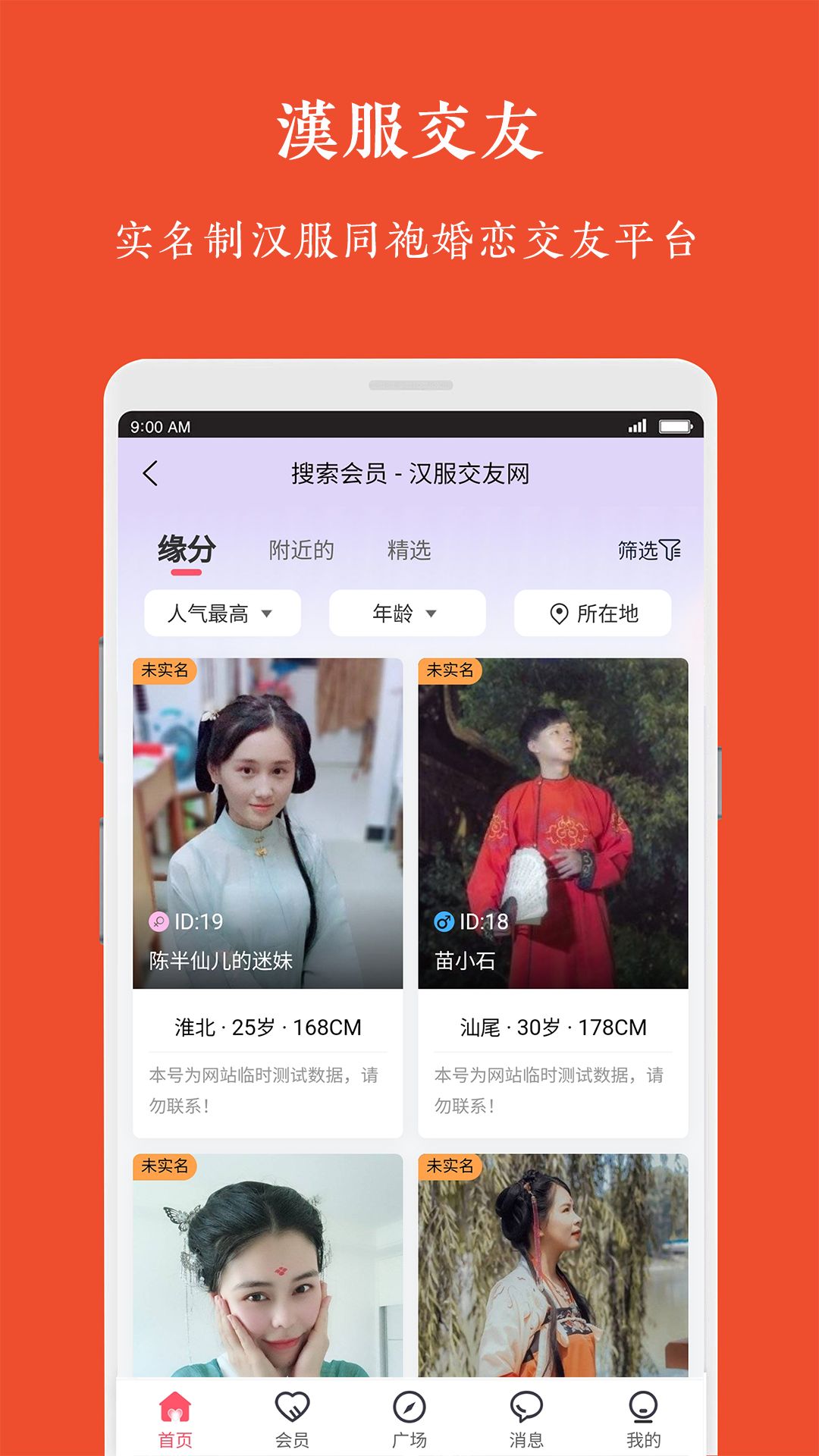Open the 首页 home tab icon

176,1407
